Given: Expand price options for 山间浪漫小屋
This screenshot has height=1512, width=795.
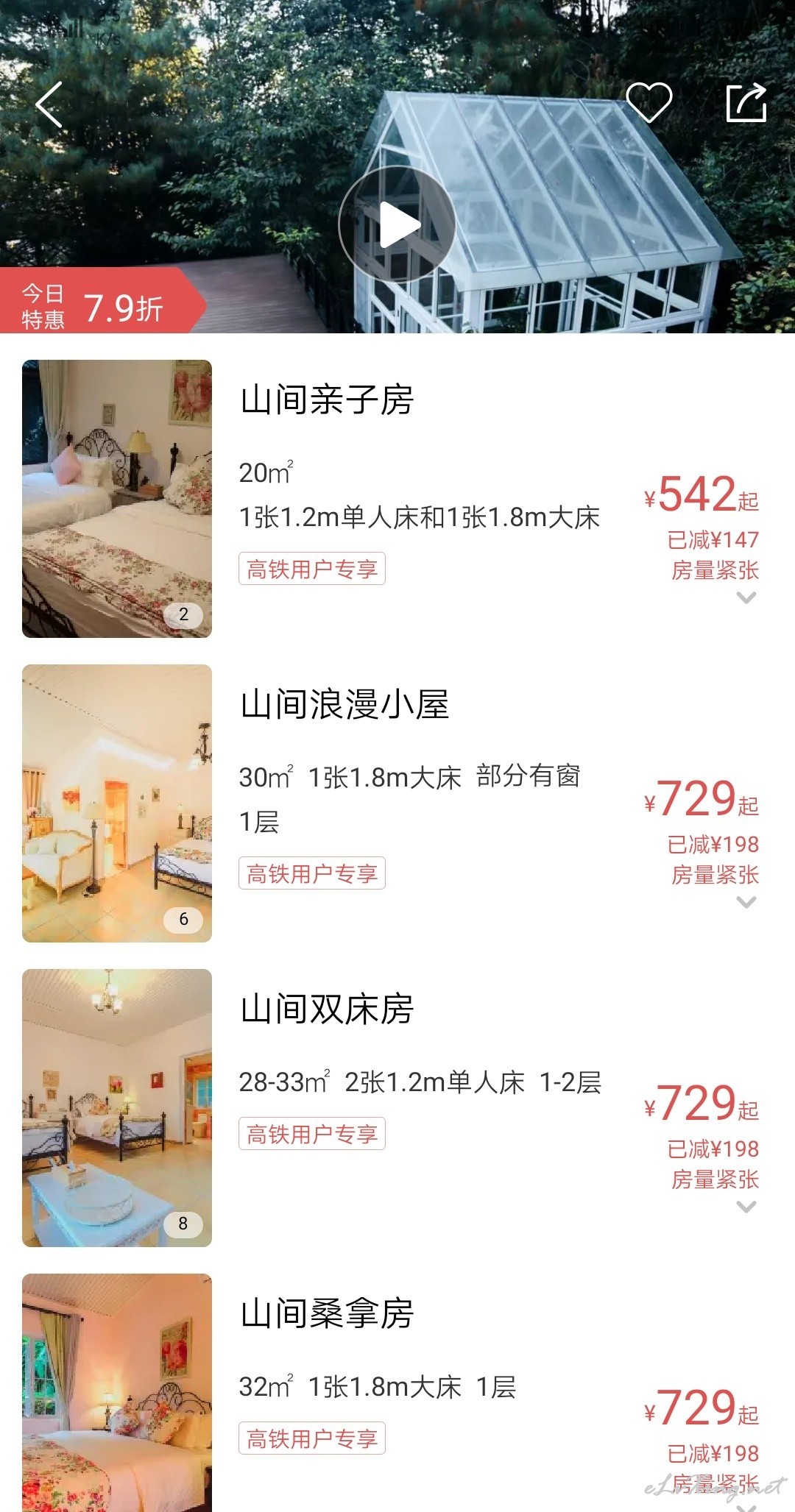Looking at the screenshot, I should (746, 902).
